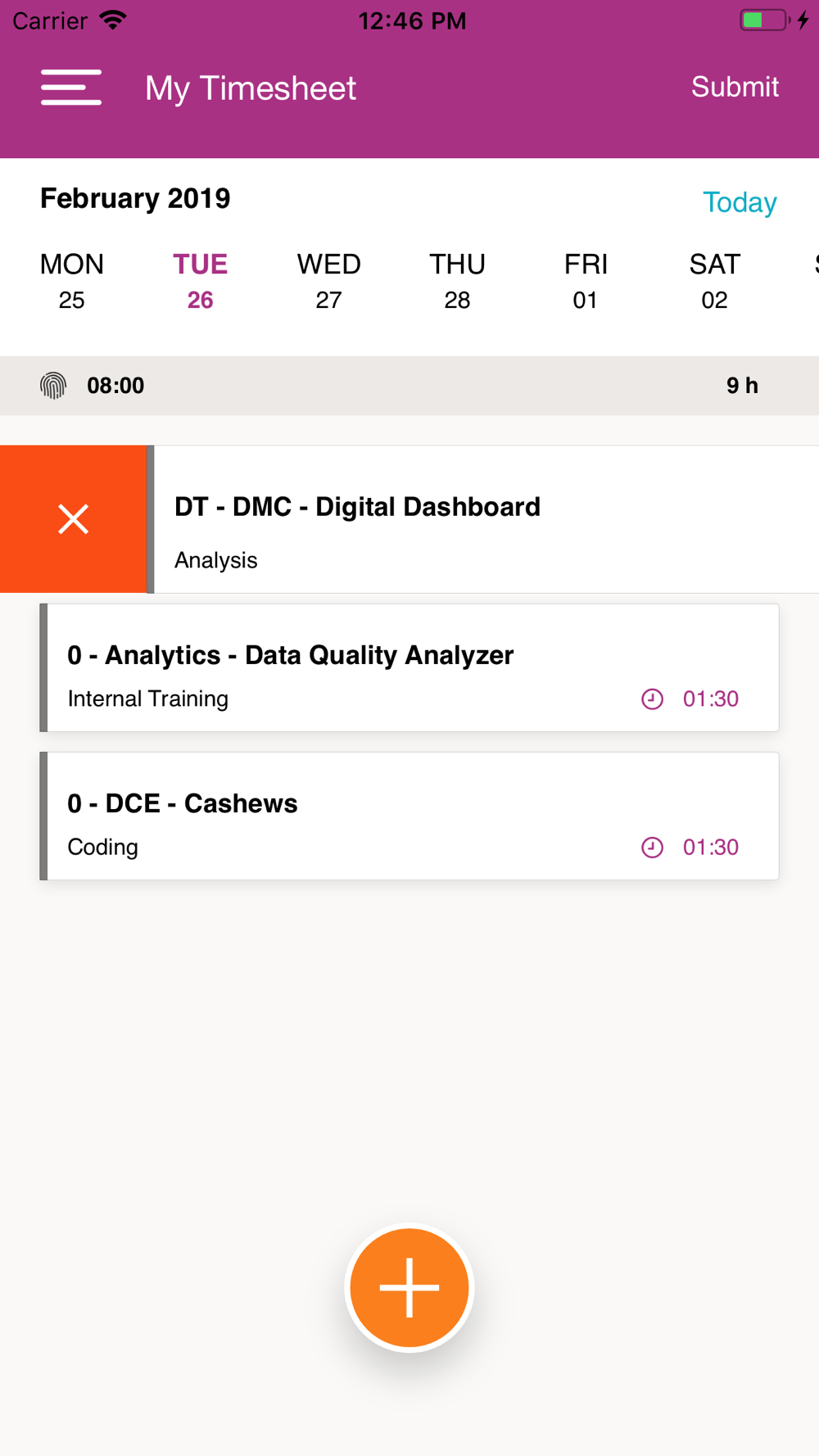This screenshot has width=819, height=1456.
Task: Jump to Today in calendar
Action: (739, 202)
